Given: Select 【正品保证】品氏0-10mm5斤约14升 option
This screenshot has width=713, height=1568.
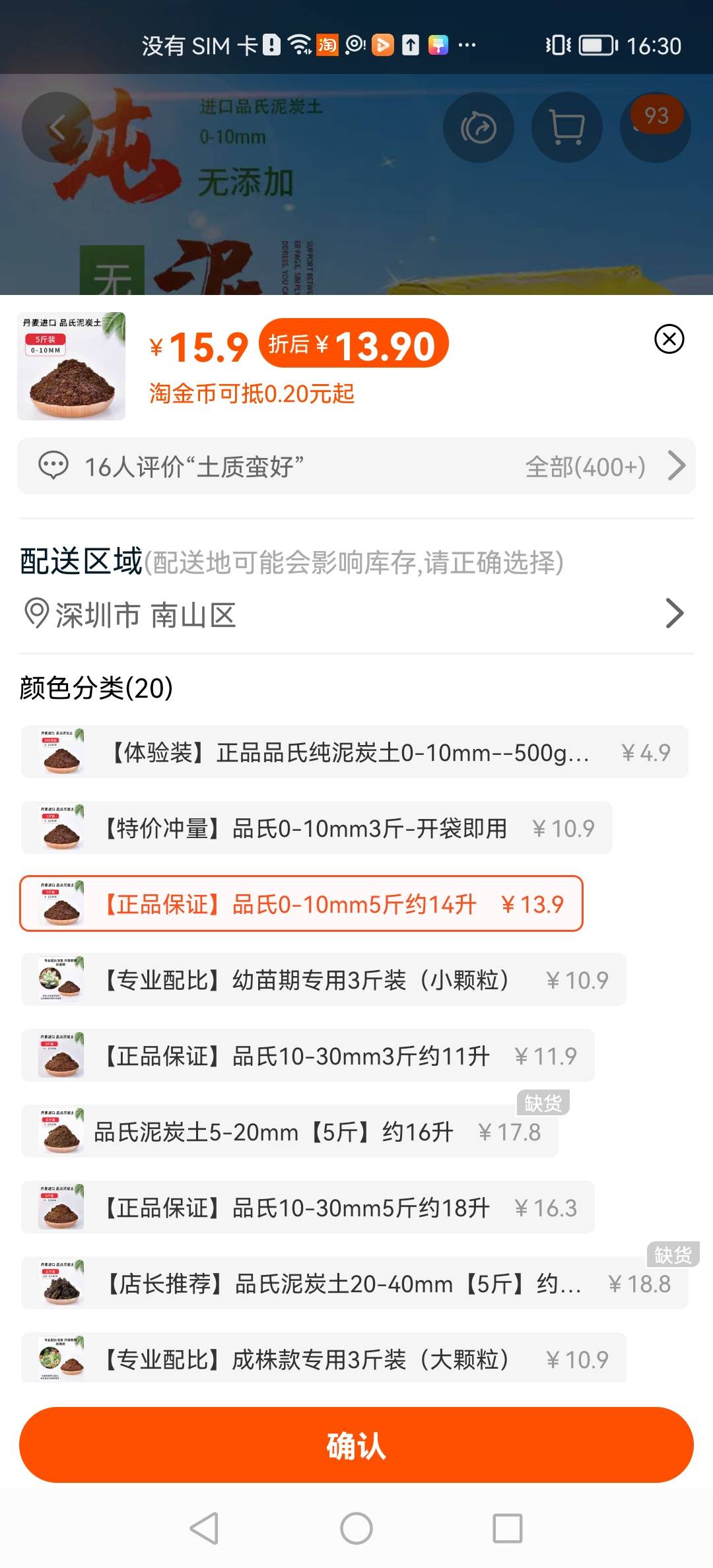Looking at the screenshot, I should pyautogui.click(x=301, y=903).
